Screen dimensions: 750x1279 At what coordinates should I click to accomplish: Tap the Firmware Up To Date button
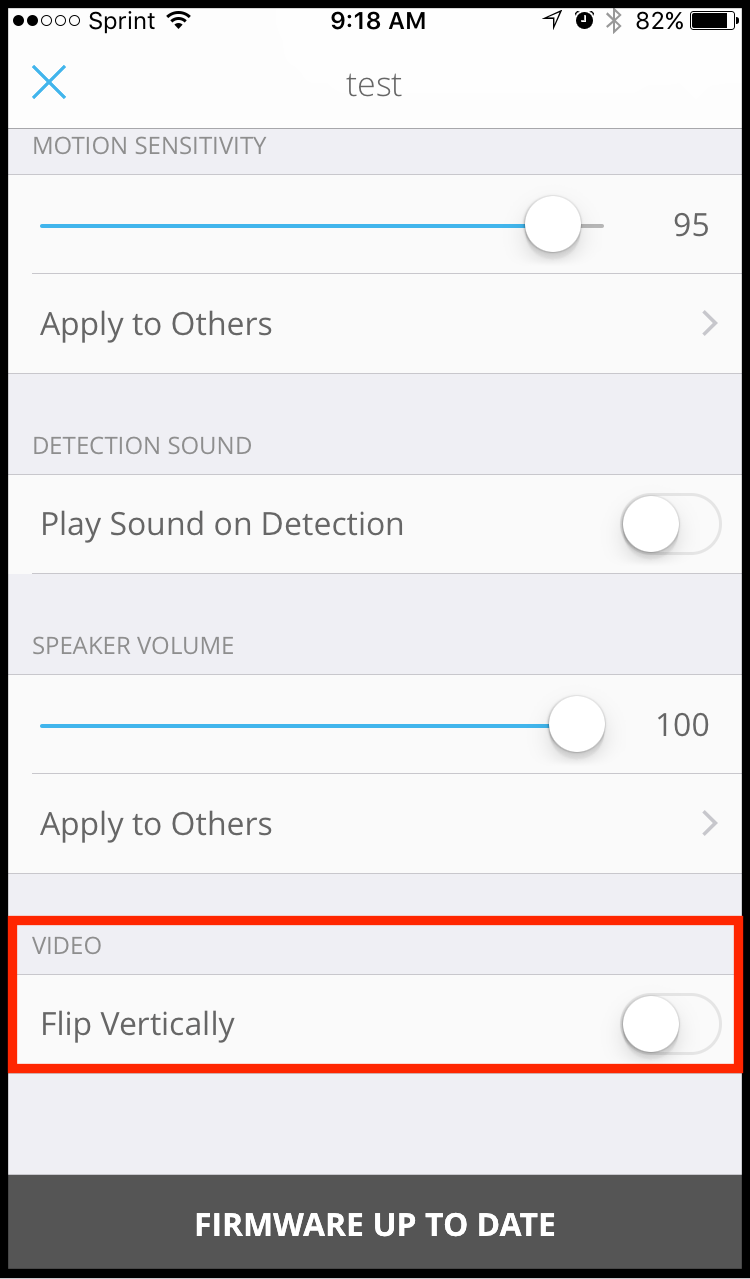(x=375, y=1224)
